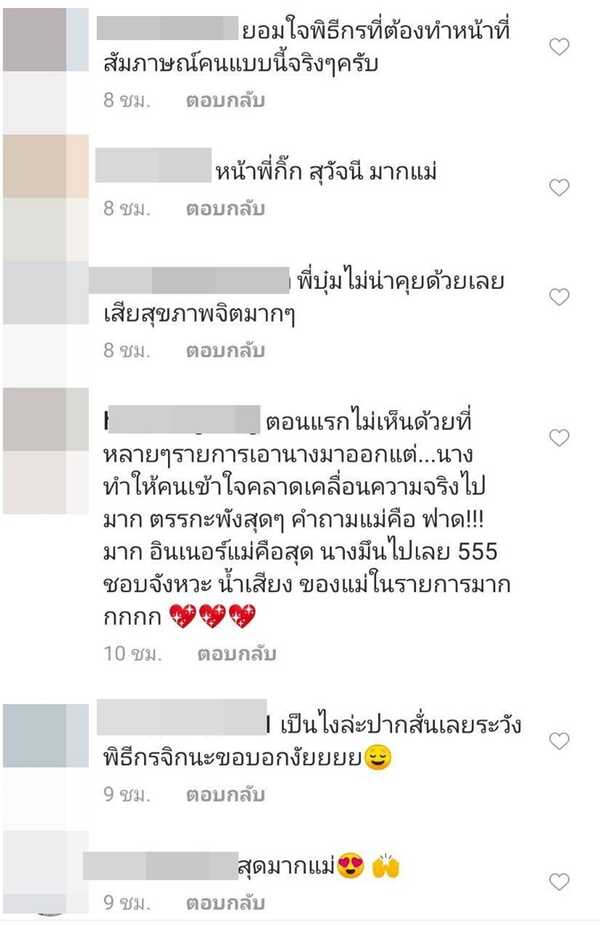Reply to the comment starting 'พี่บุ๋มไม่น่าคุยด้วยเลย'
Screen dimensions: 600x931
(x=225, y=350)
